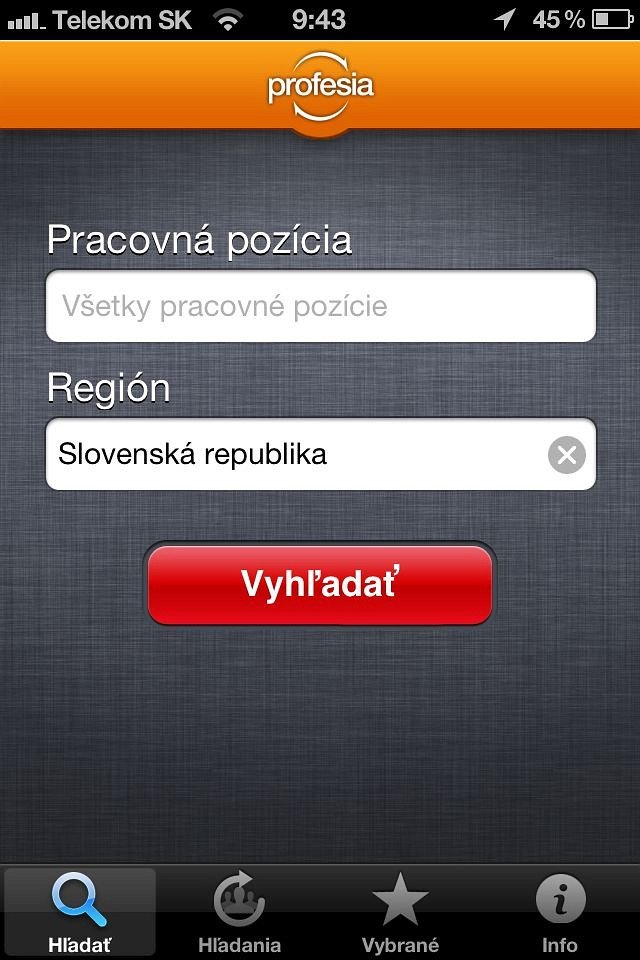This screenshot has height=960, width=640.
Task: Clear the Región field text
Action: pos(566,456)
